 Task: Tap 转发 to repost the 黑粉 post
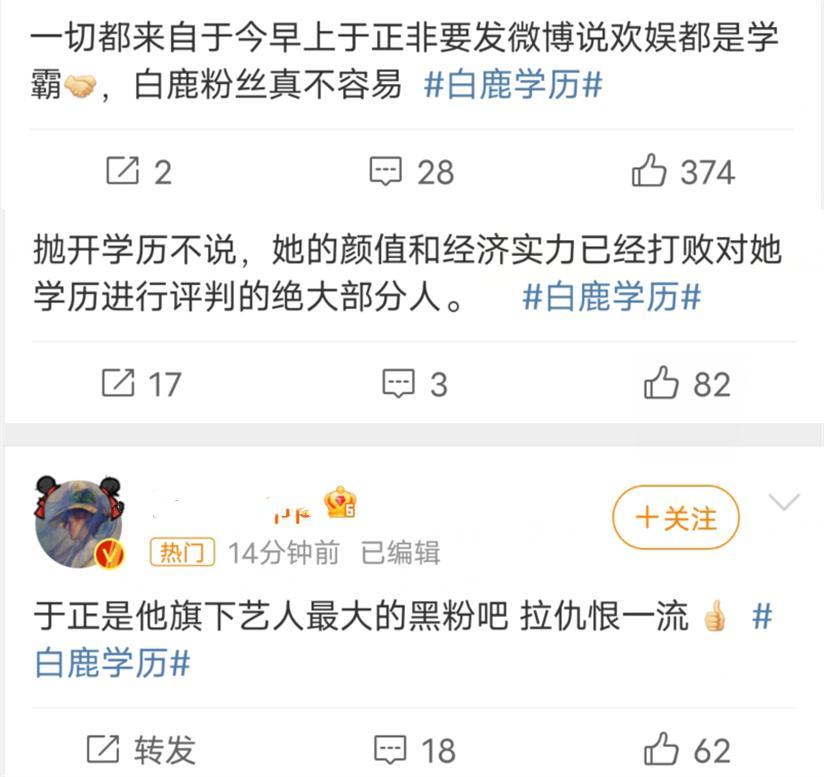pos(140,749)
